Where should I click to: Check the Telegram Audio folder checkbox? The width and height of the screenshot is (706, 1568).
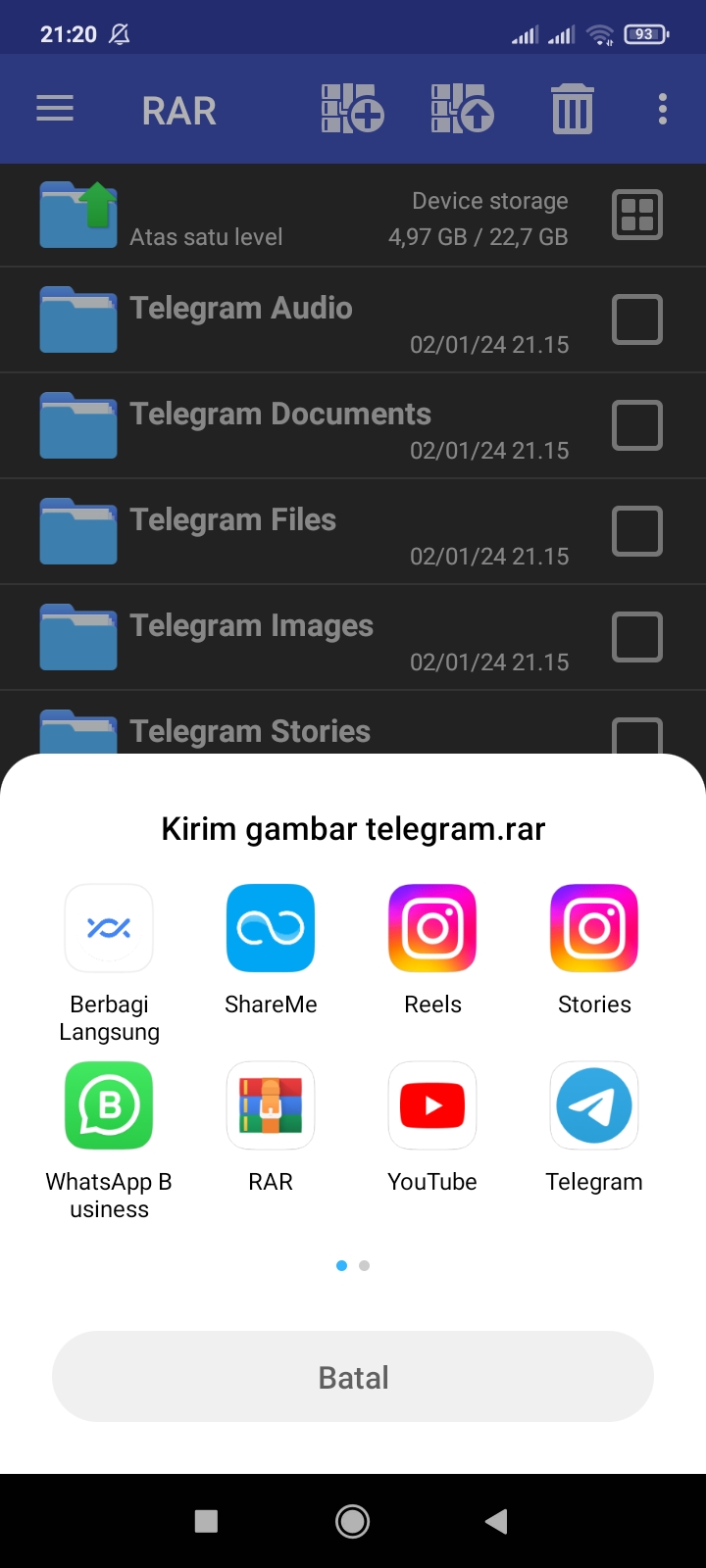tap(636, 318)
